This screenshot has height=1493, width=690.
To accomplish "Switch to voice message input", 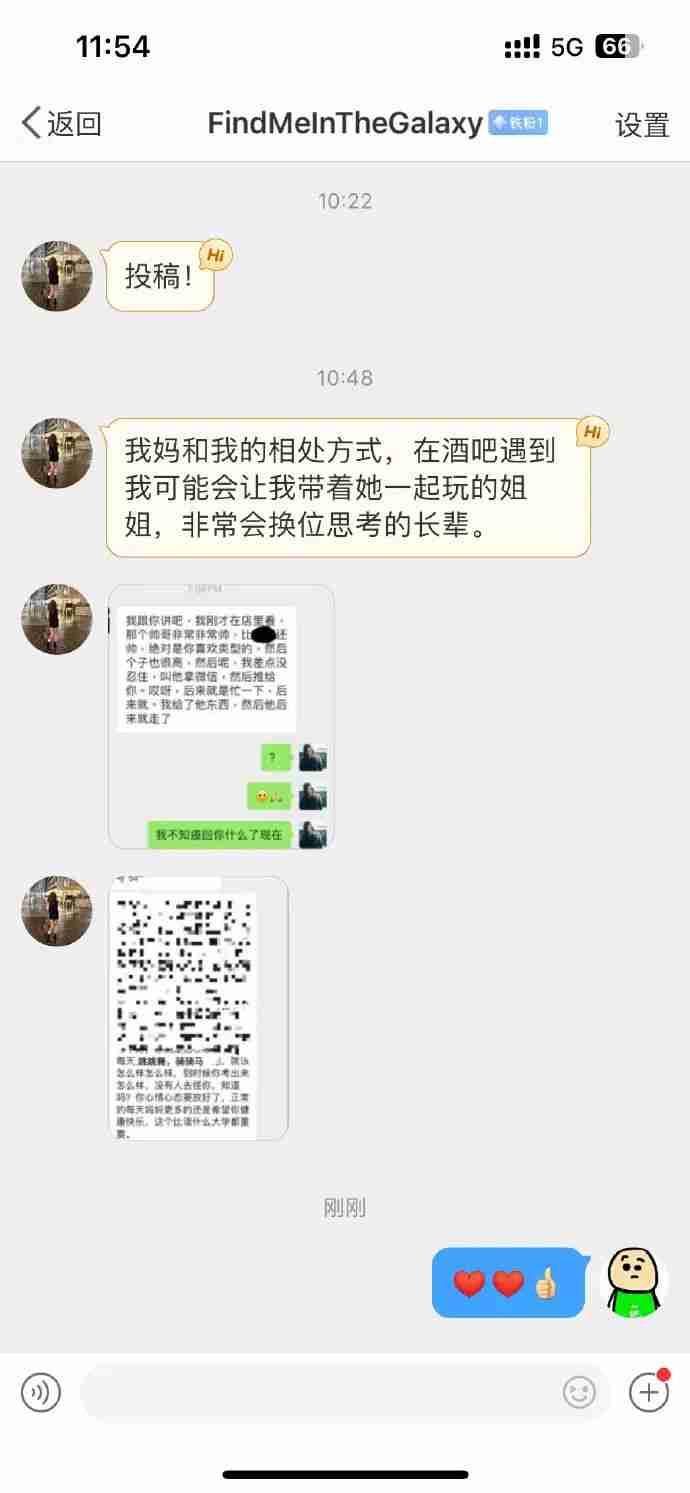I will (41, 1391).
